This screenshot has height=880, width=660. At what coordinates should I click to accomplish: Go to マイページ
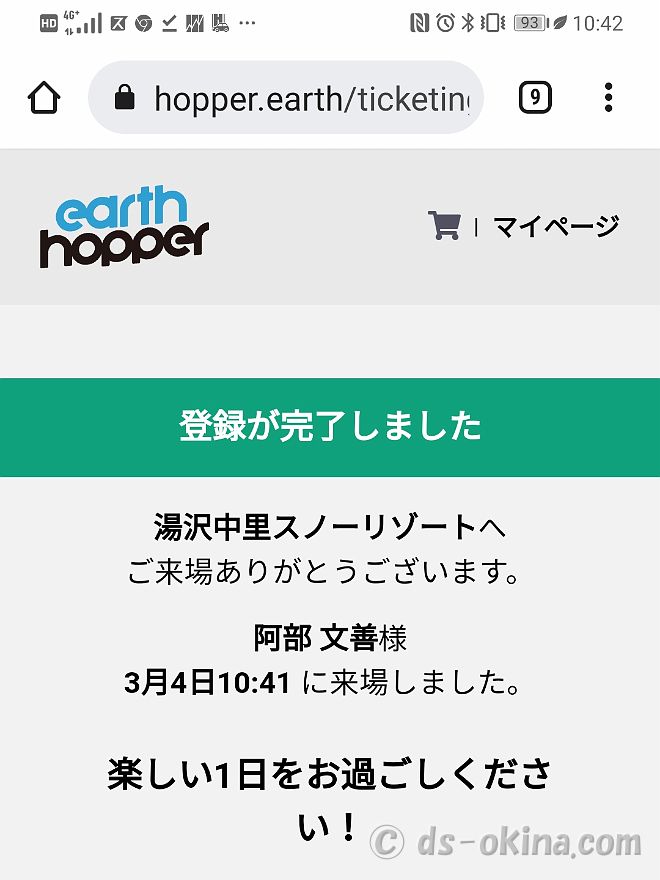556,227
